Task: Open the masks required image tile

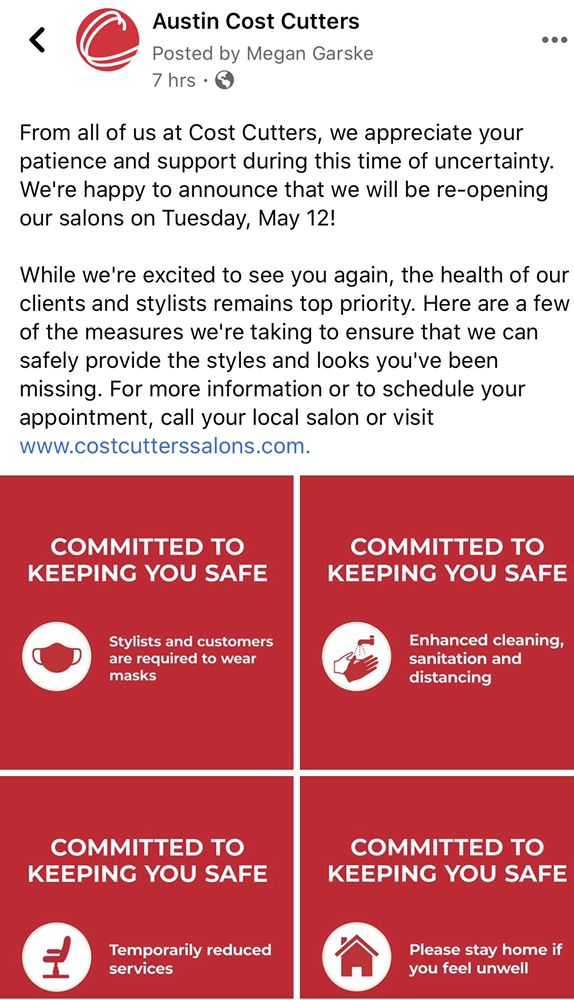Action: (147, 622)
